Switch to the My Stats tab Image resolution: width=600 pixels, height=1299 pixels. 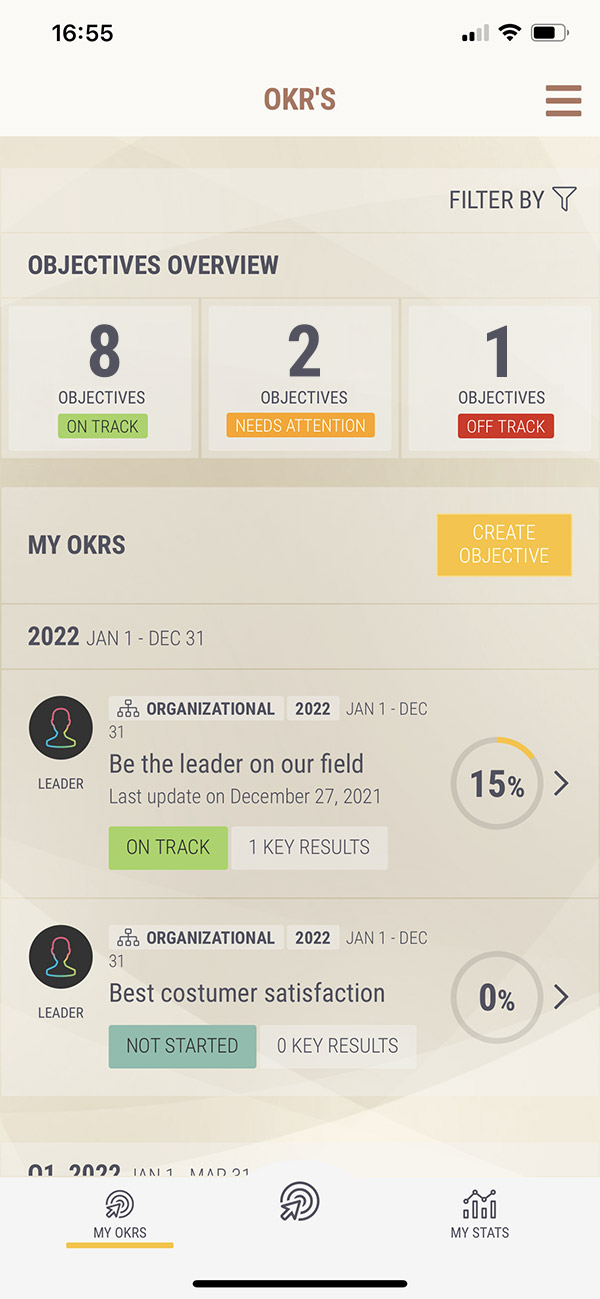point(479,1214)
